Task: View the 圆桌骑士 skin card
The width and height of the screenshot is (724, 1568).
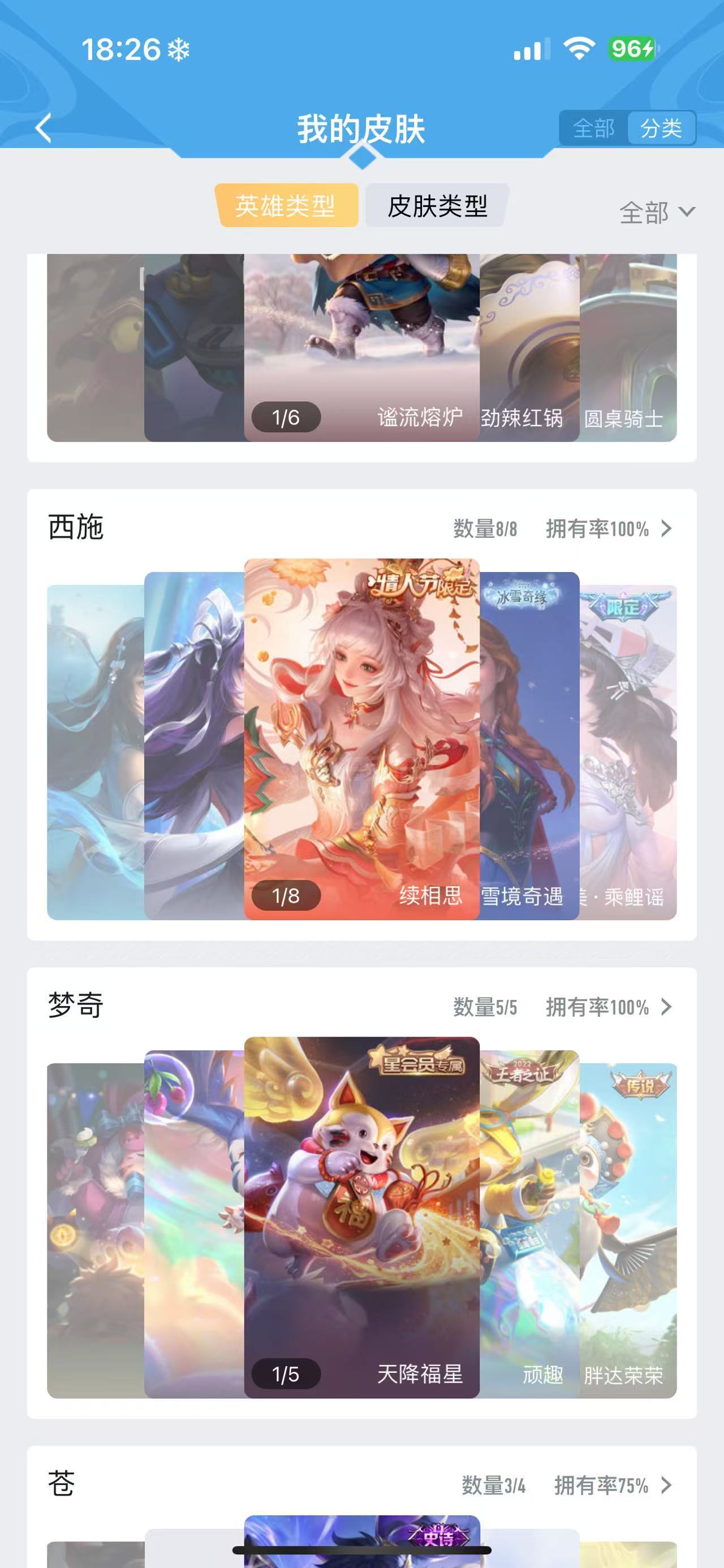Action: point(628,348)
